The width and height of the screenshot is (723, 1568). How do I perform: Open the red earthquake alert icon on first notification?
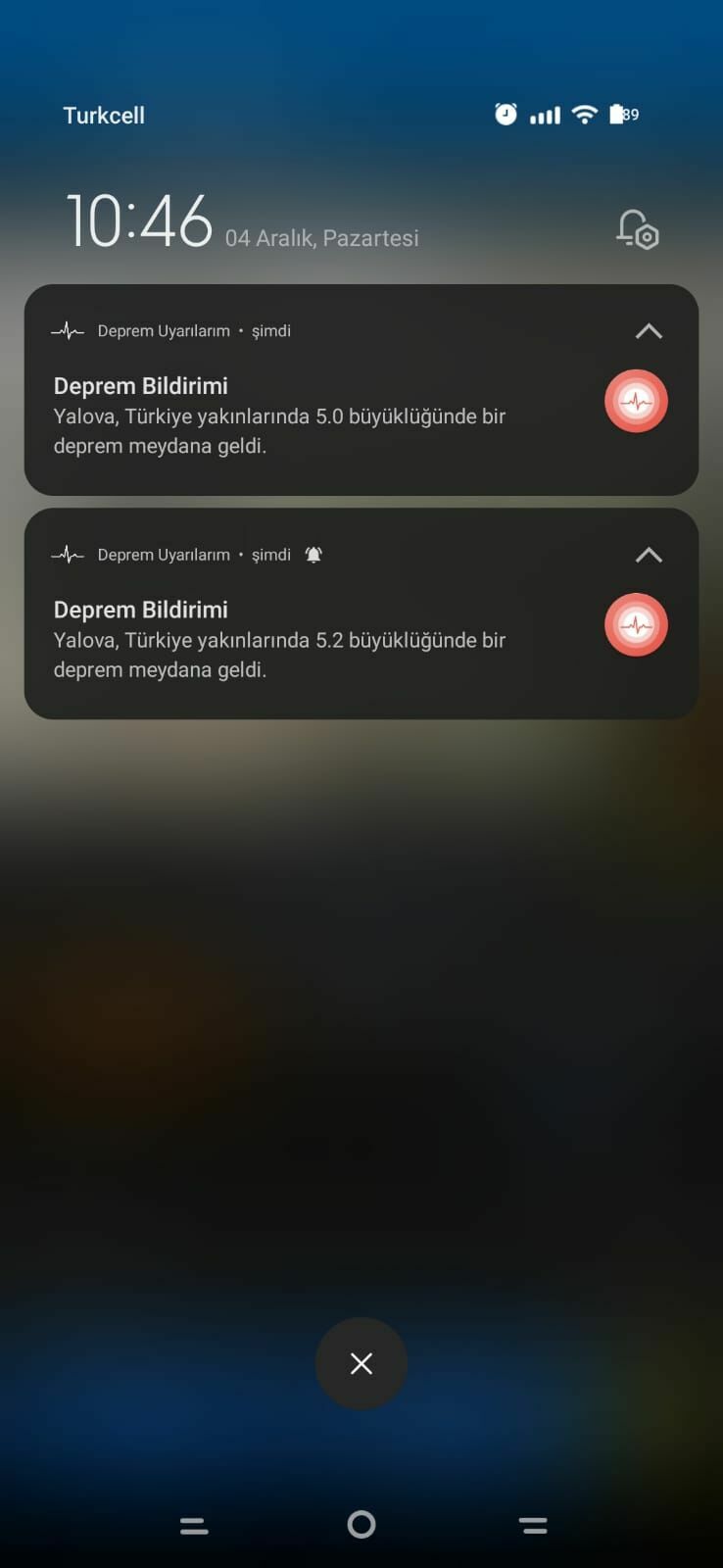635,401
